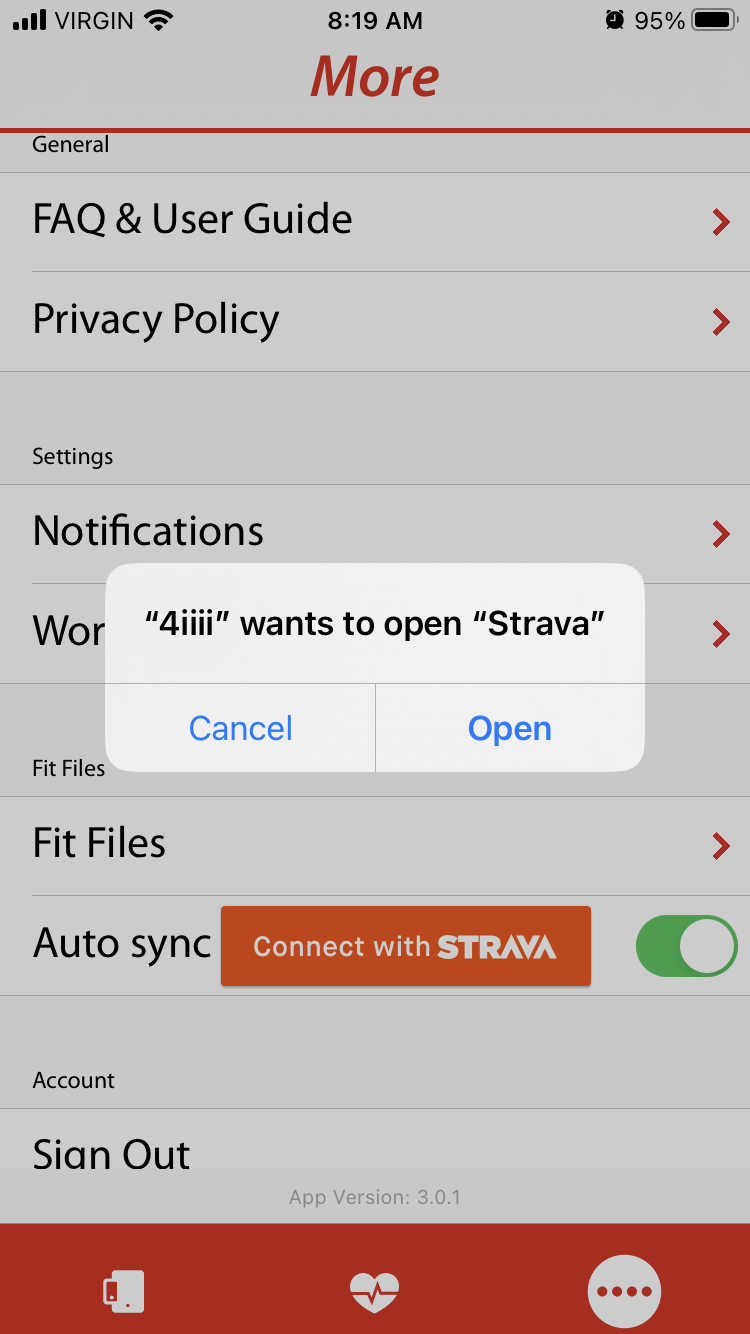
Task: Open FAQ & User Guide
Action: [x=375, y=221]
